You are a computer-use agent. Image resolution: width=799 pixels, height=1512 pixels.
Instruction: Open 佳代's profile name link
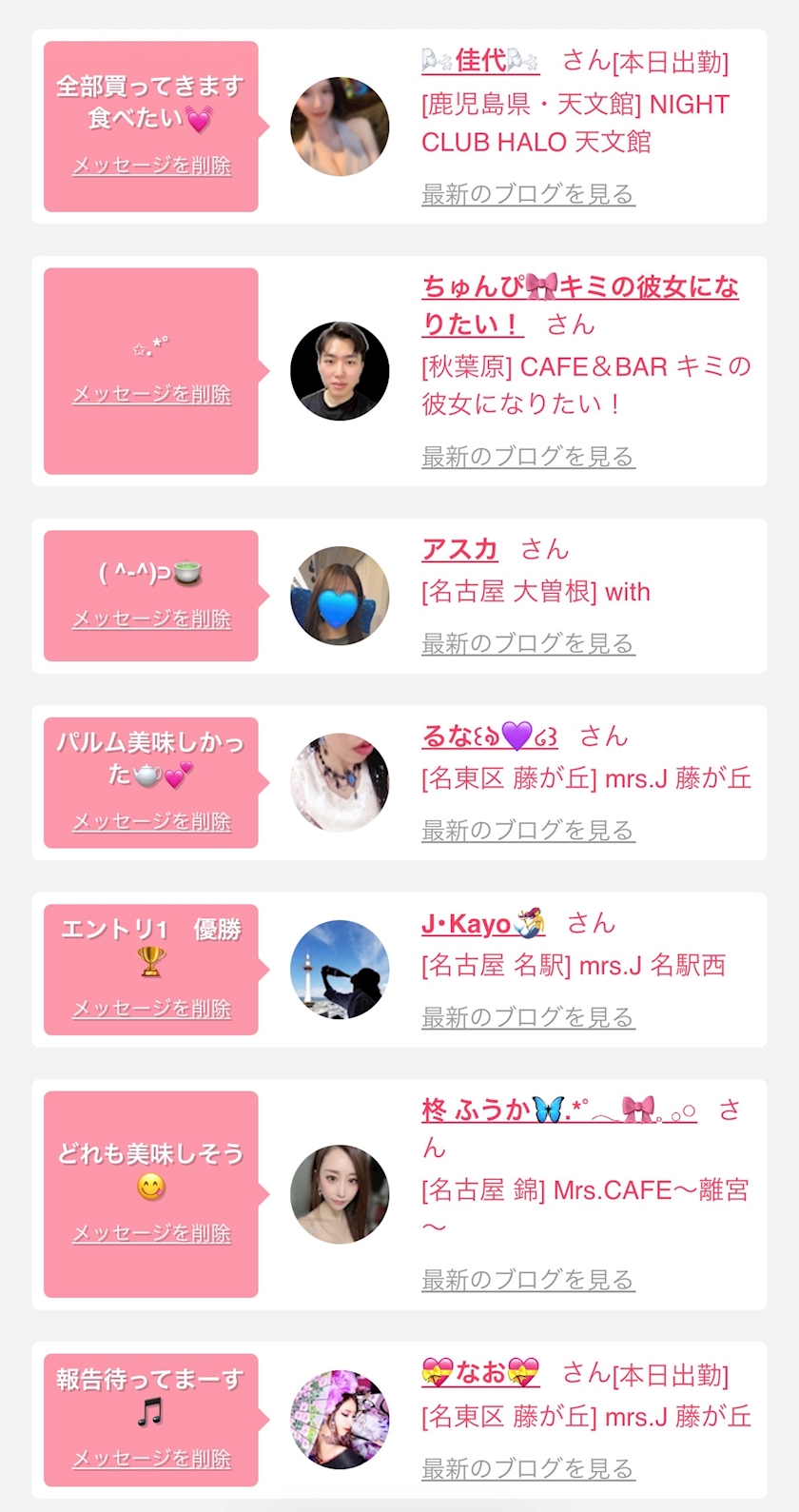(x=480, y=61)
